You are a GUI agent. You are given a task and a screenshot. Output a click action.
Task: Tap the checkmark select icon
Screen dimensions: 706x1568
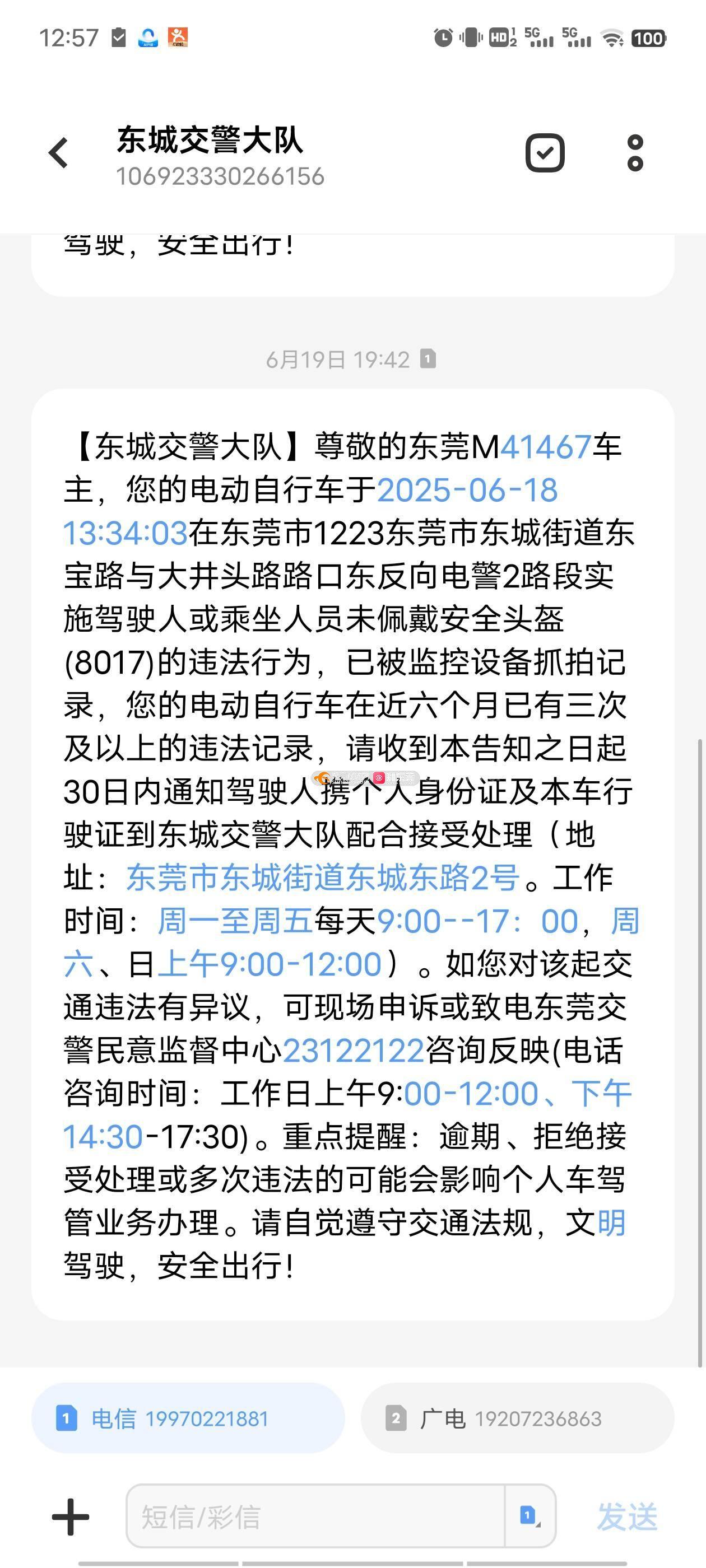pos(545,152)
